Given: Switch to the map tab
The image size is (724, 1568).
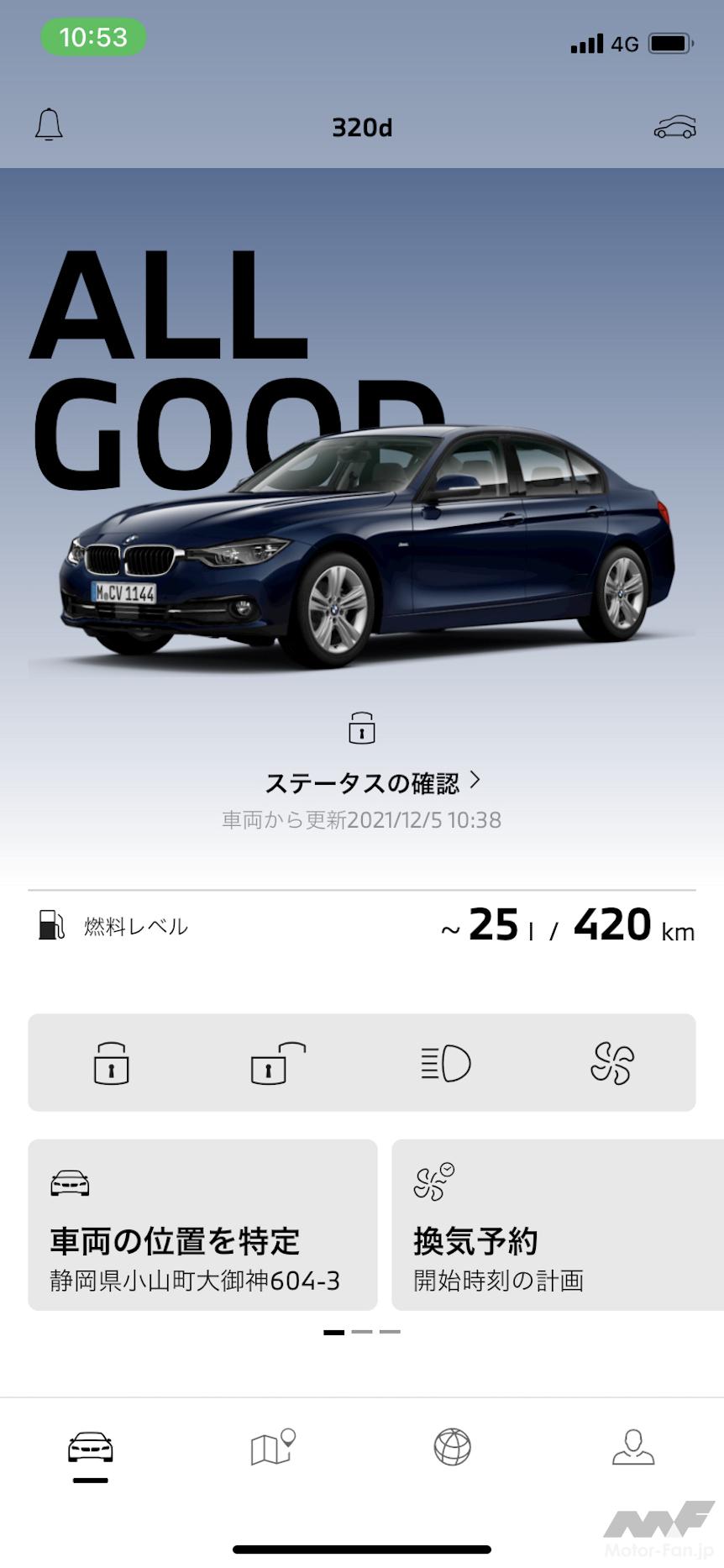Looking at the screenshot, I should [x=272, y=1447].
